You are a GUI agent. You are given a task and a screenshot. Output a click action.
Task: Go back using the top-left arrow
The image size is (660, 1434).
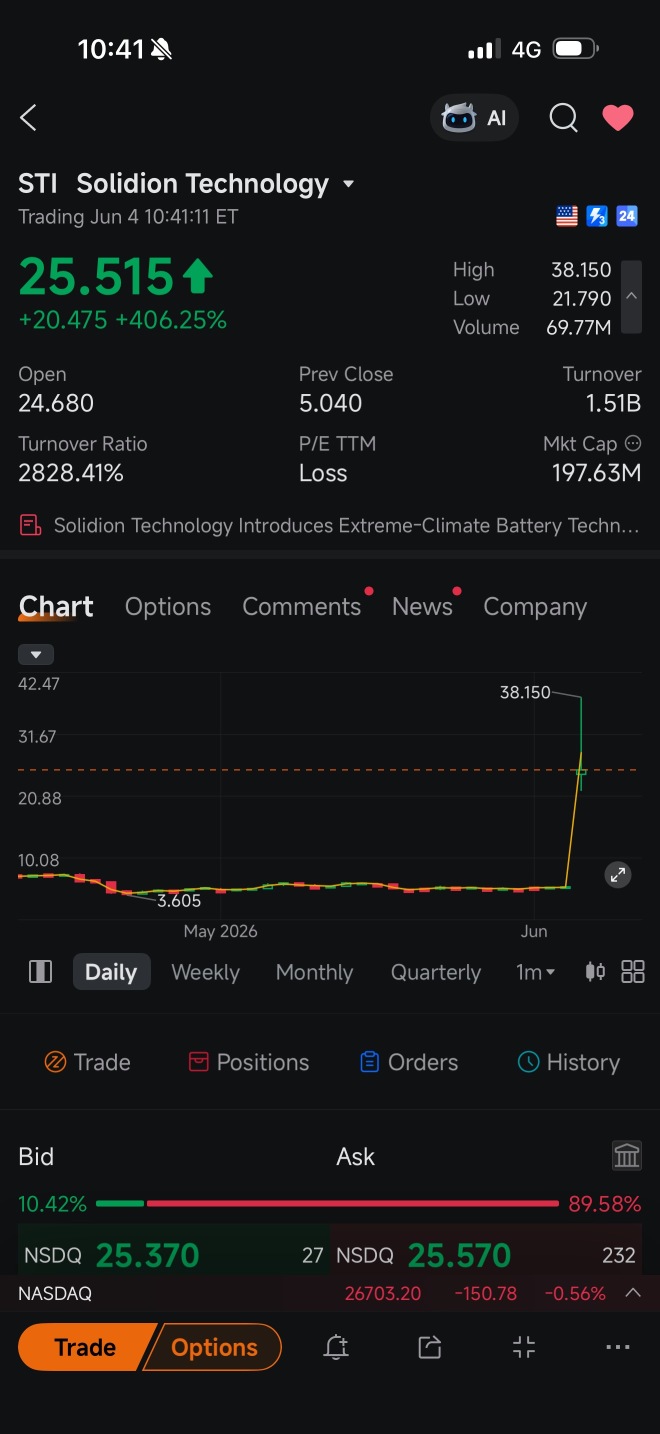coord(28,118)
